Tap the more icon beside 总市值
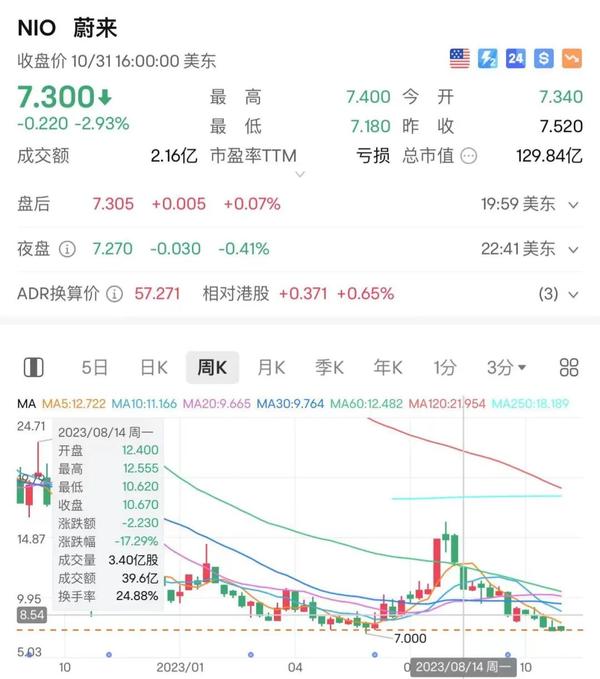The image size is (600, 679). (469, 156)
